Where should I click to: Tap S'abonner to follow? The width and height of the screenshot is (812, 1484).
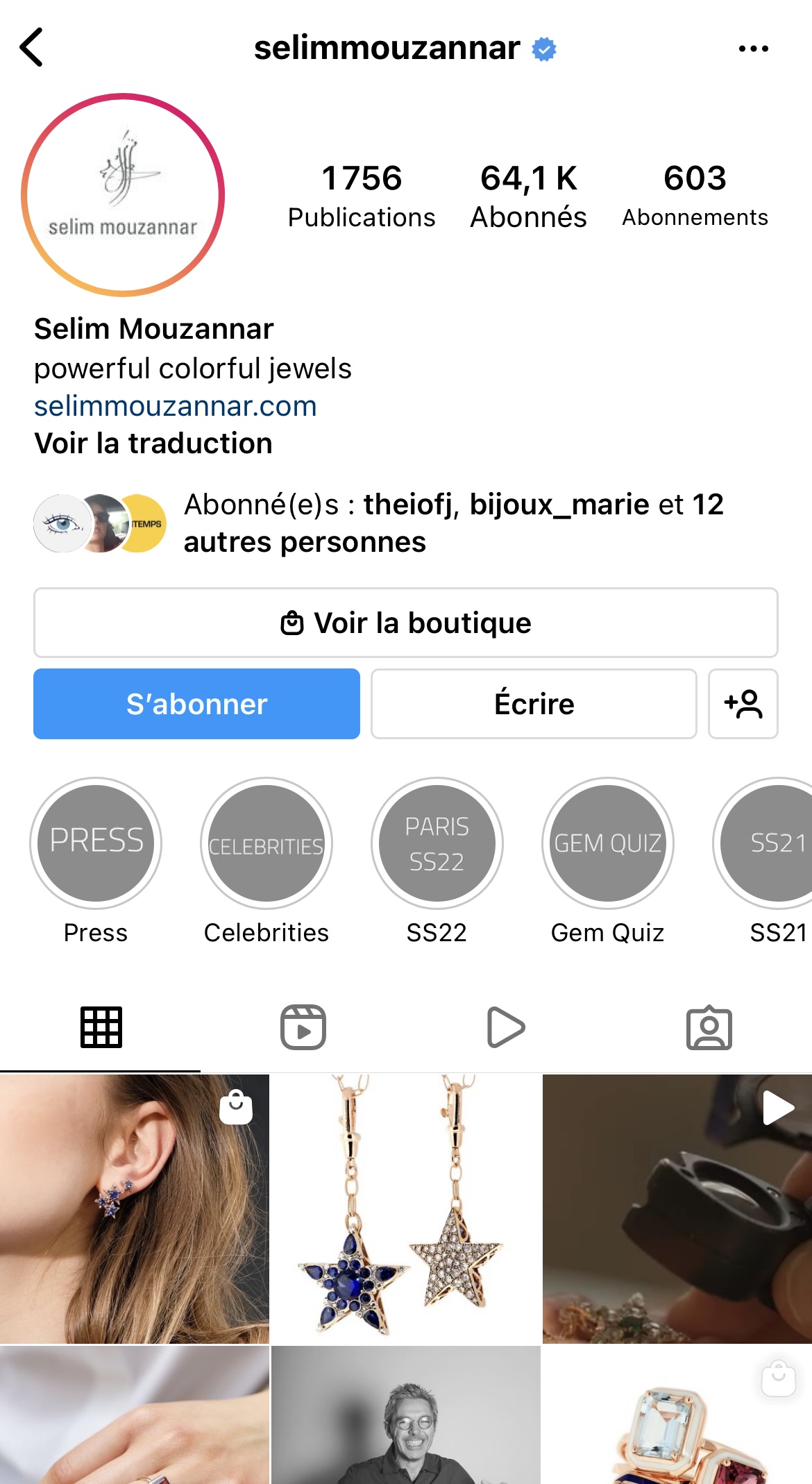(196, 704)
